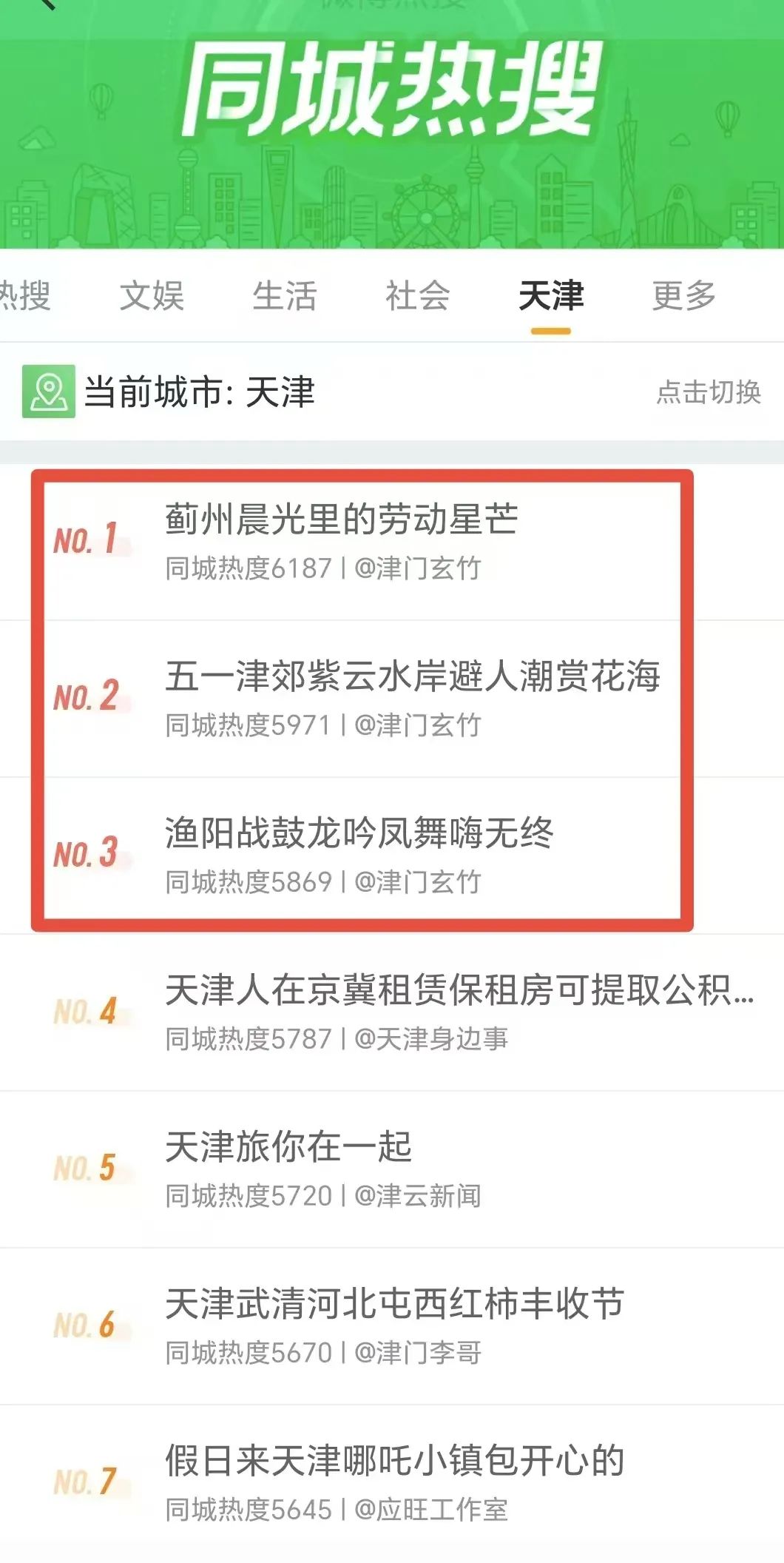Open the 更多 tab
Viewport: 784px width, 1563px height.
(684, 295)
